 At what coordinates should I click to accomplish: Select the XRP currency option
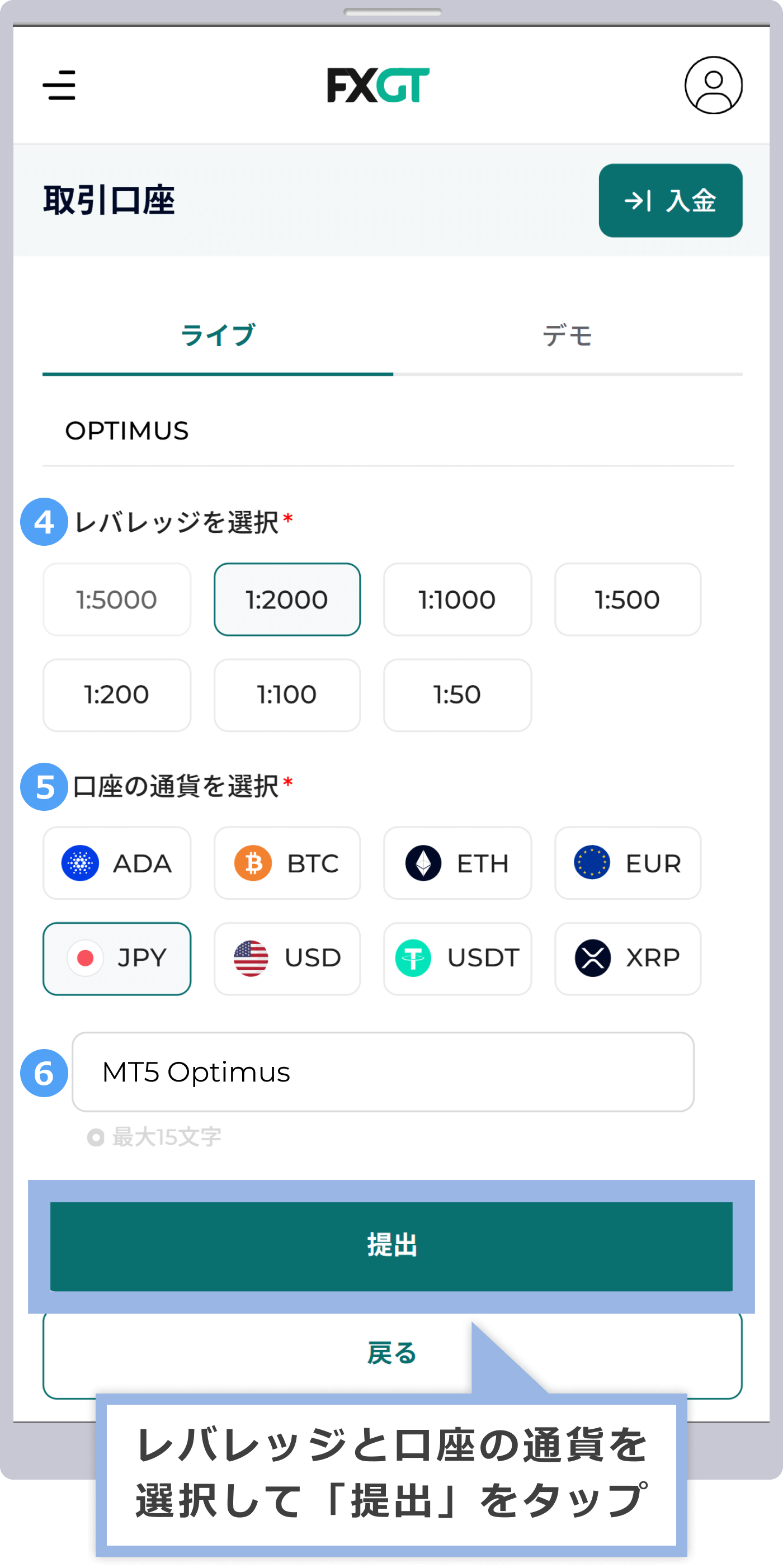[627, 957]
